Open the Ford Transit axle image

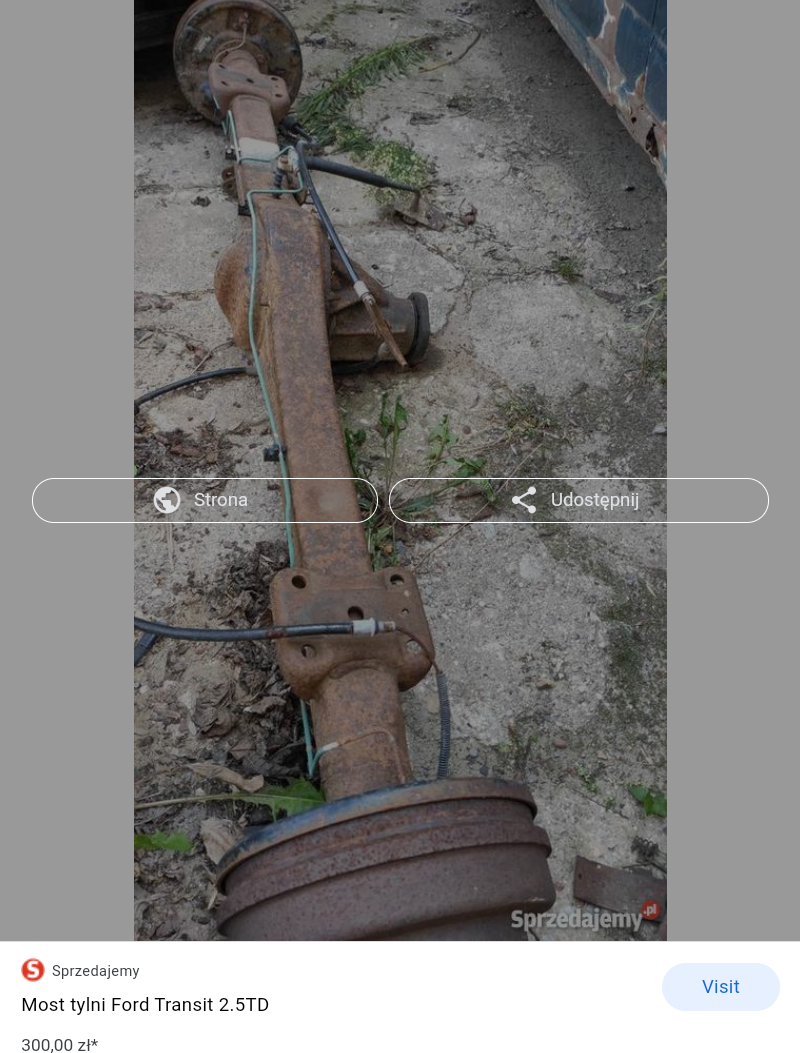(400, 250)
